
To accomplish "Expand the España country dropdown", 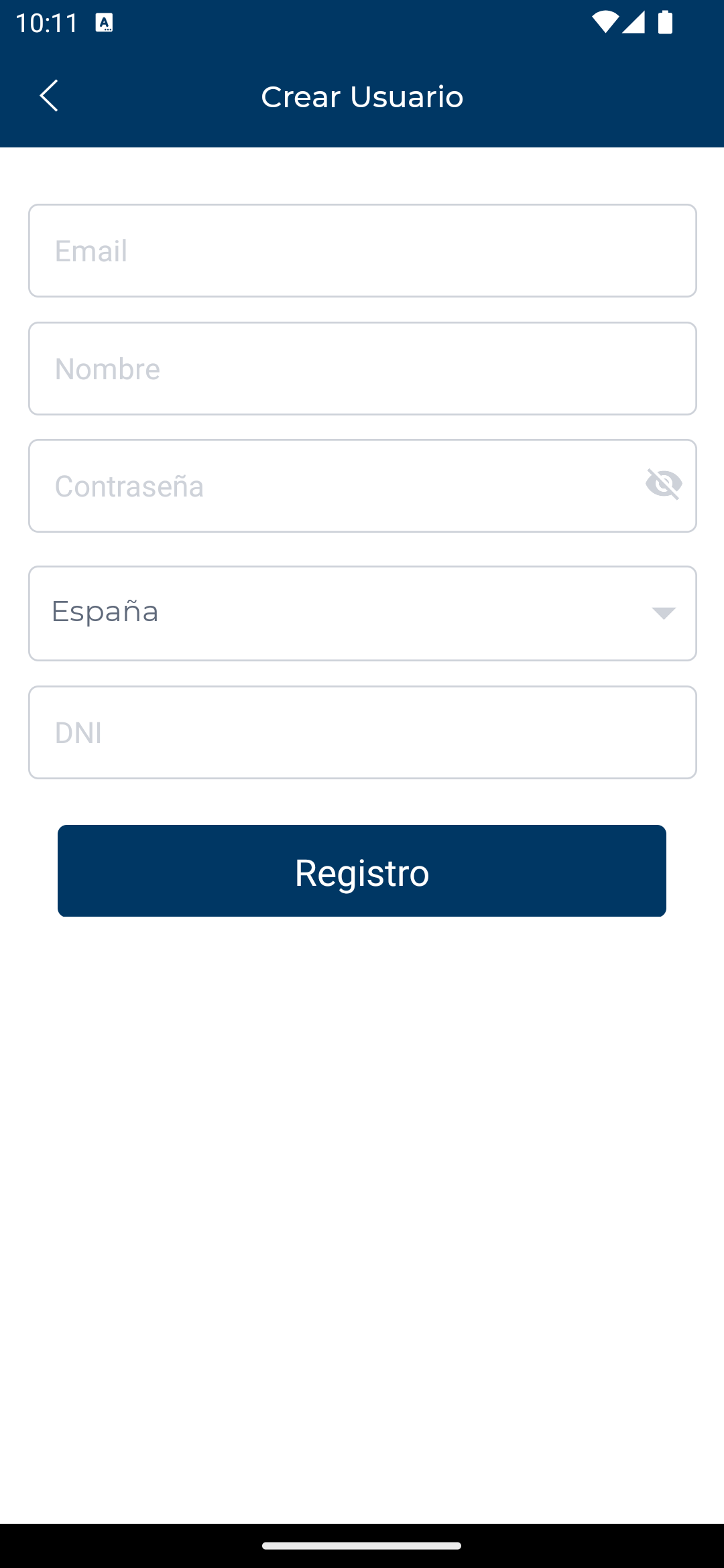I will [x=362, y=613].
